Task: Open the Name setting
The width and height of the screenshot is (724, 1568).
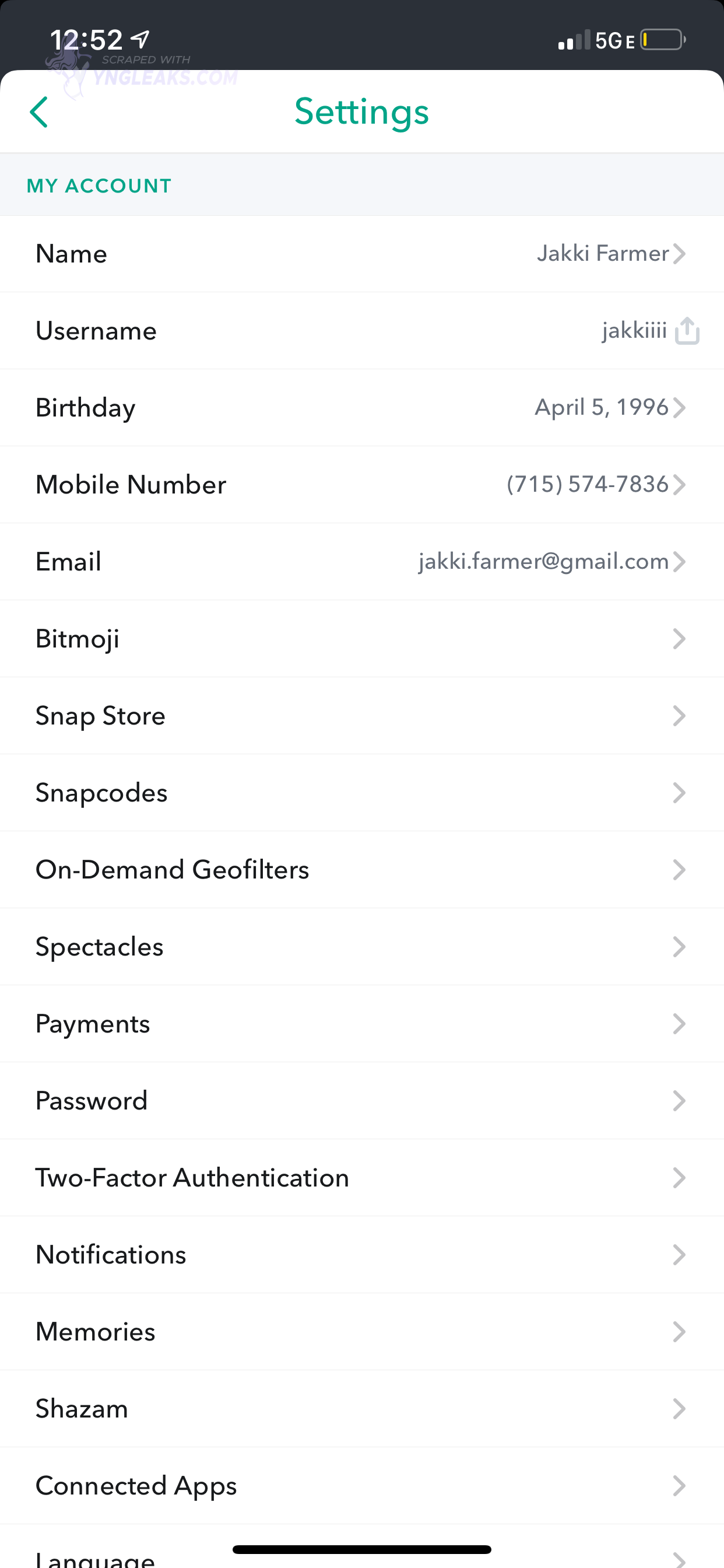Action: (361, 254)
